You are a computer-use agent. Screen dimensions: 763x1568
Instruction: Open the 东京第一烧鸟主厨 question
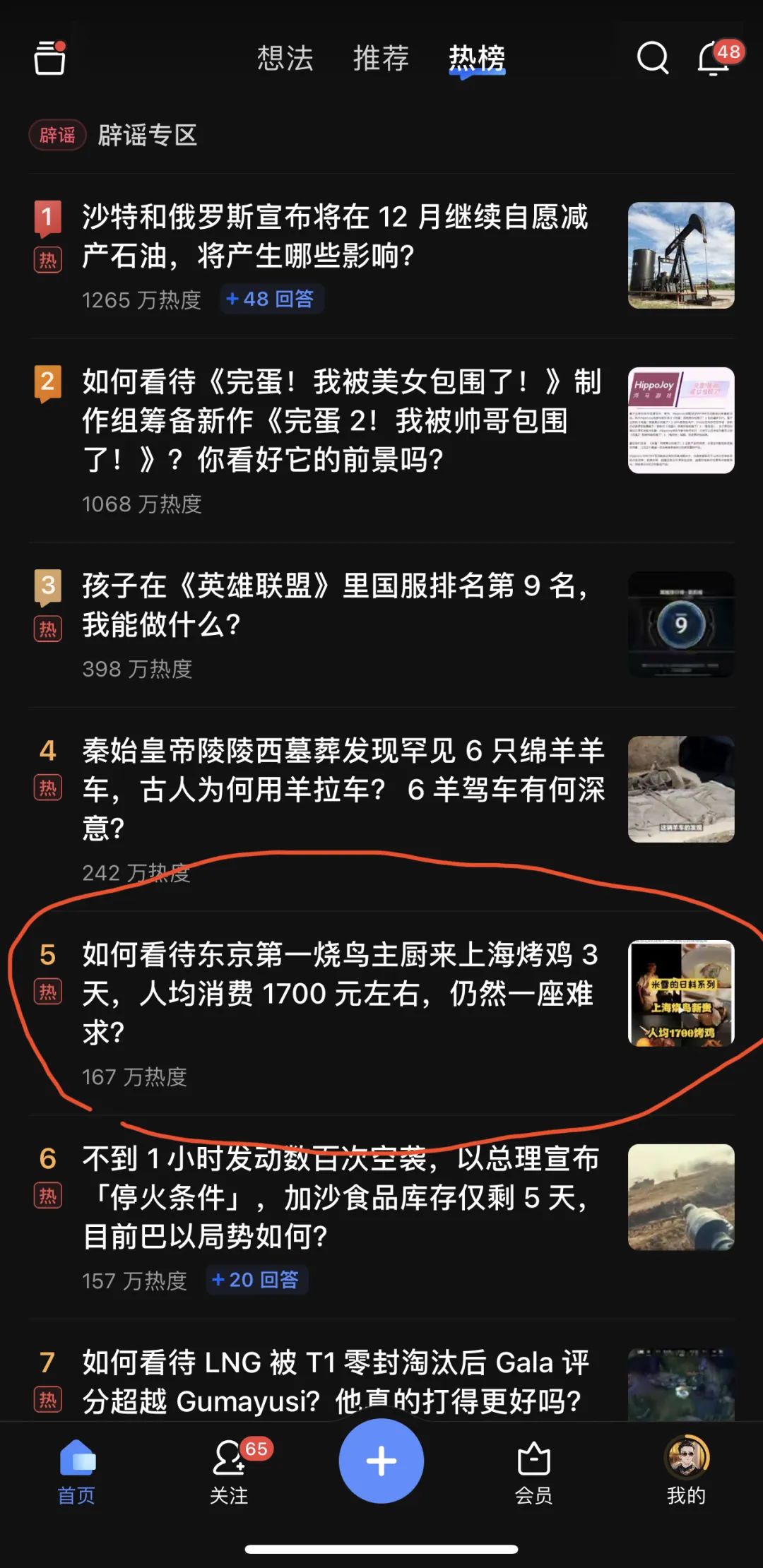pos(339,992)
